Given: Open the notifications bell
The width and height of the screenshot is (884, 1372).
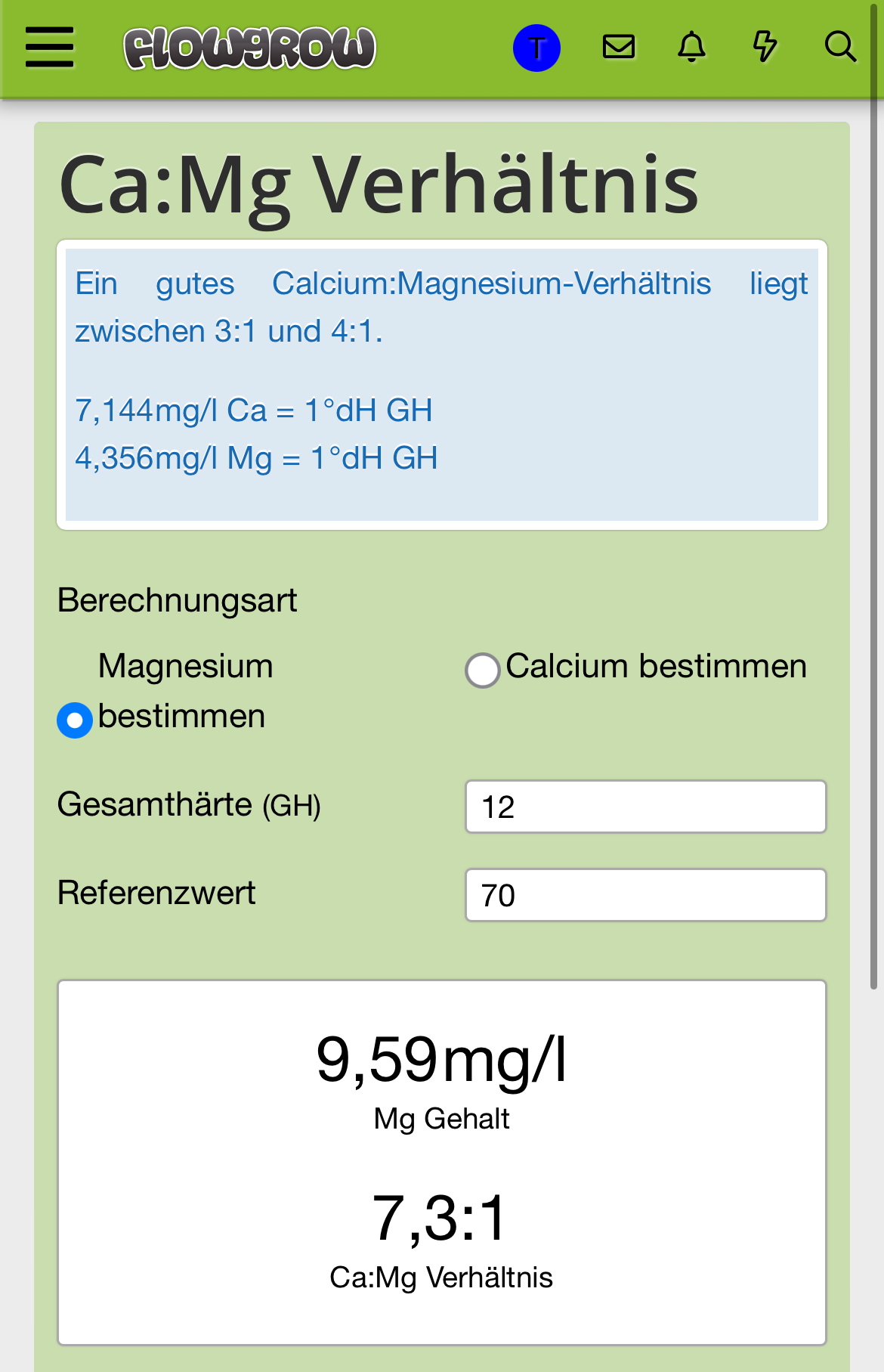Looking at the screenshot, I should click(x=691, y=47).
